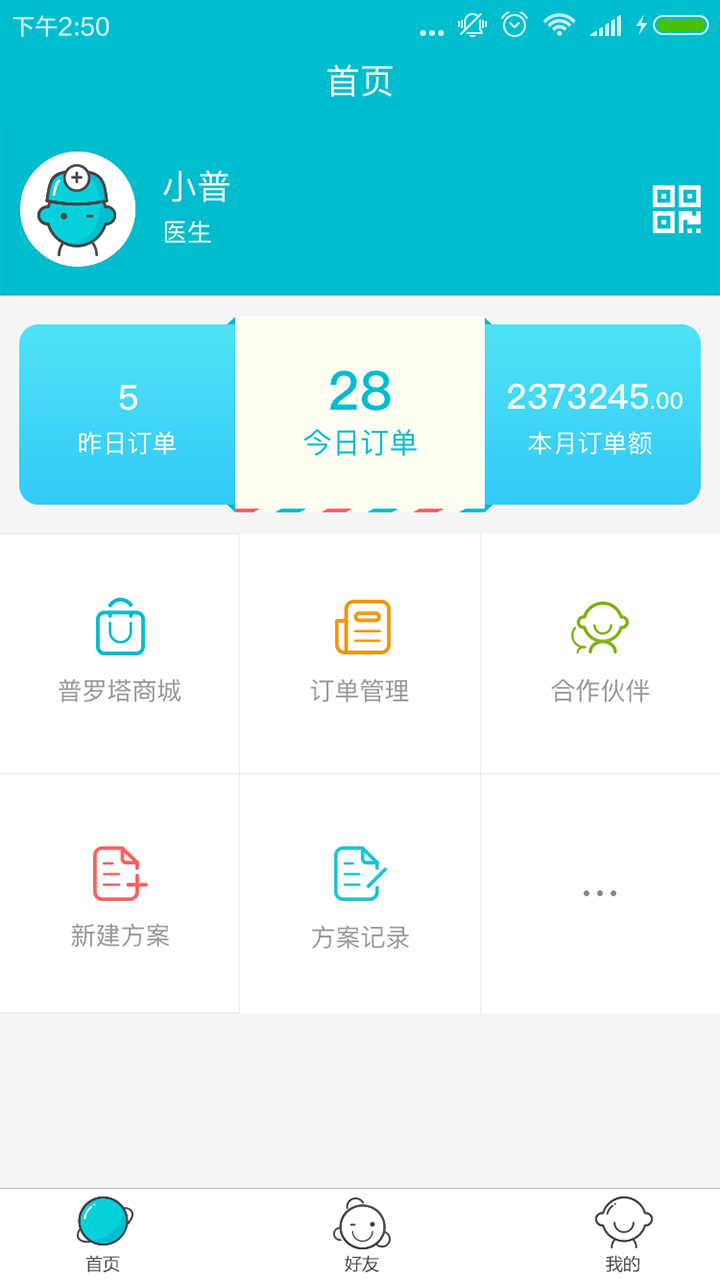Tap the battery level indicator

point(682,26)
